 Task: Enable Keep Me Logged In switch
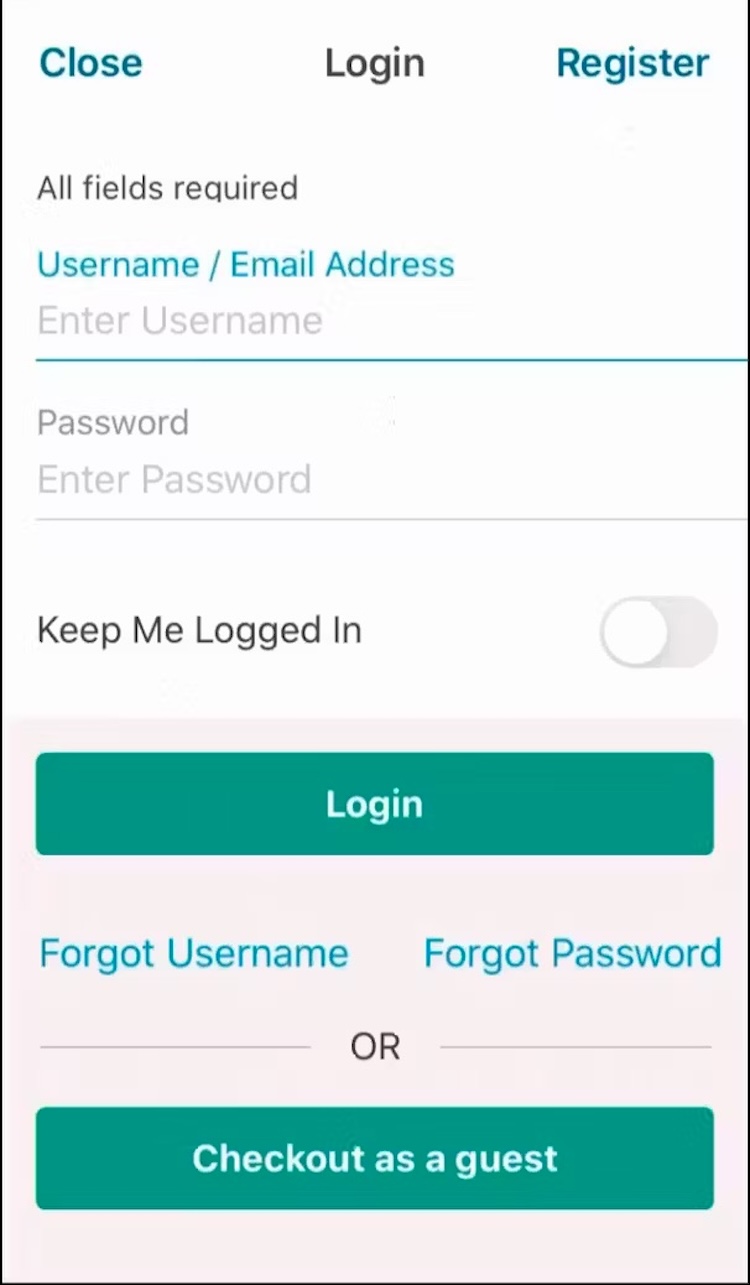[x=658, y=632]
